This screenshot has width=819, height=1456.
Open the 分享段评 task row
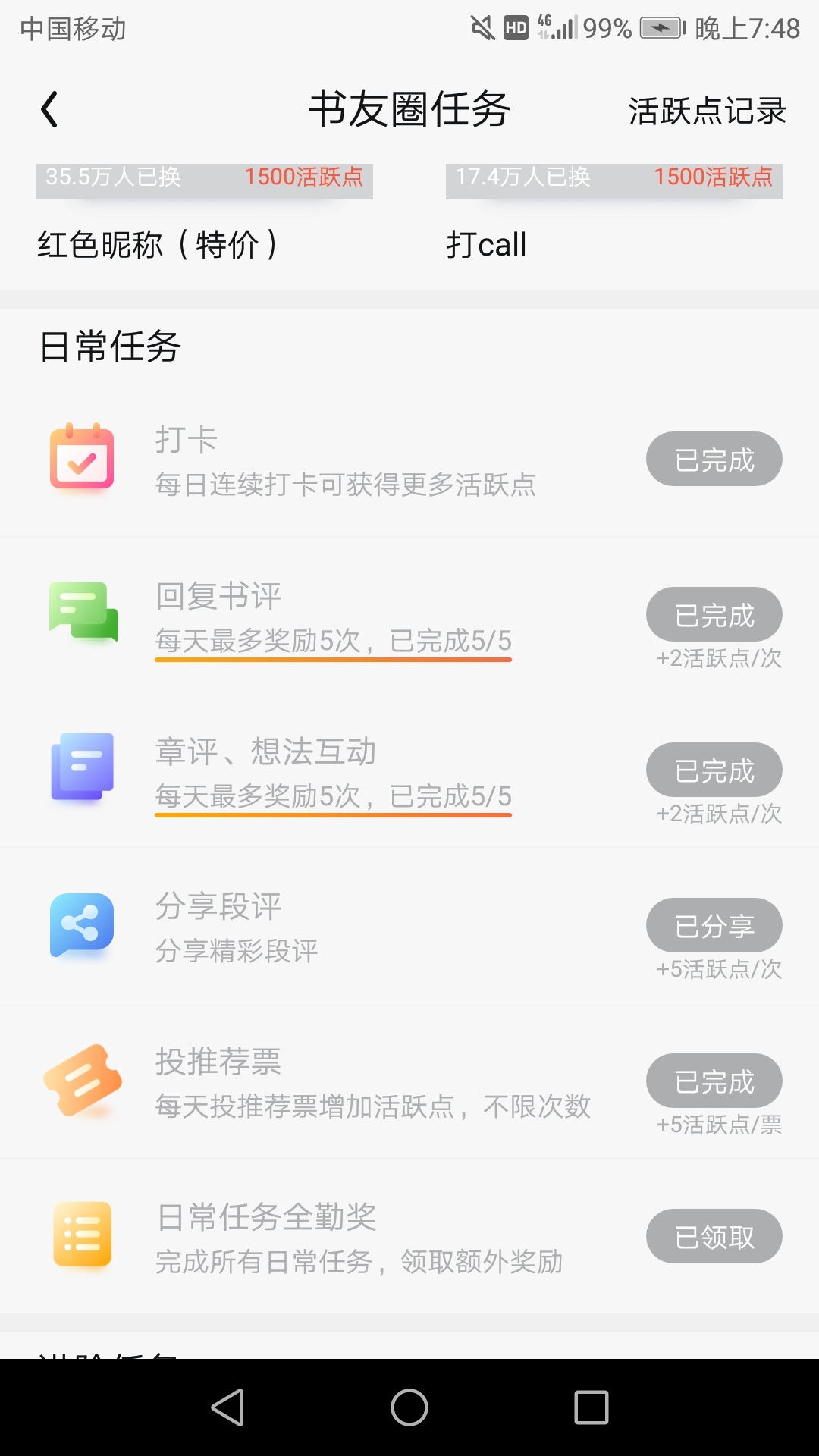point(409,926)
